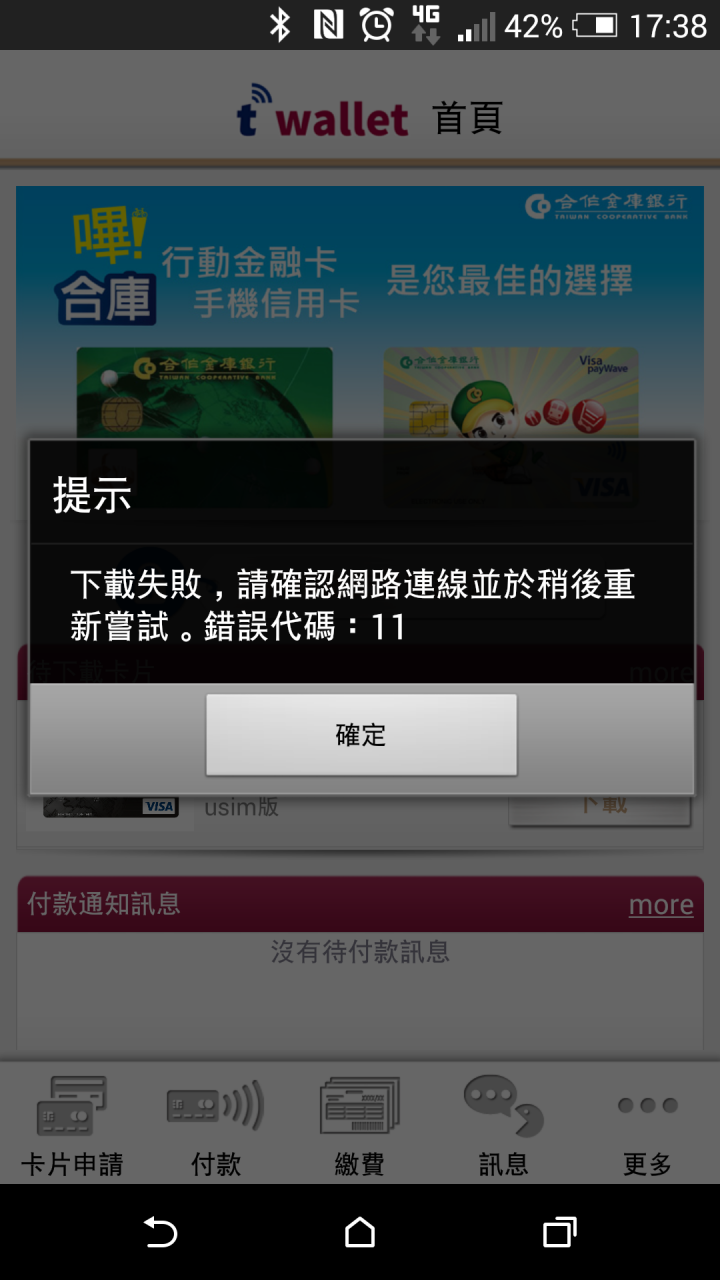The height and width of the screenshot is (1280, 720).
Task: Go to the 訊息 messages tab
Action: [503, 1124]
